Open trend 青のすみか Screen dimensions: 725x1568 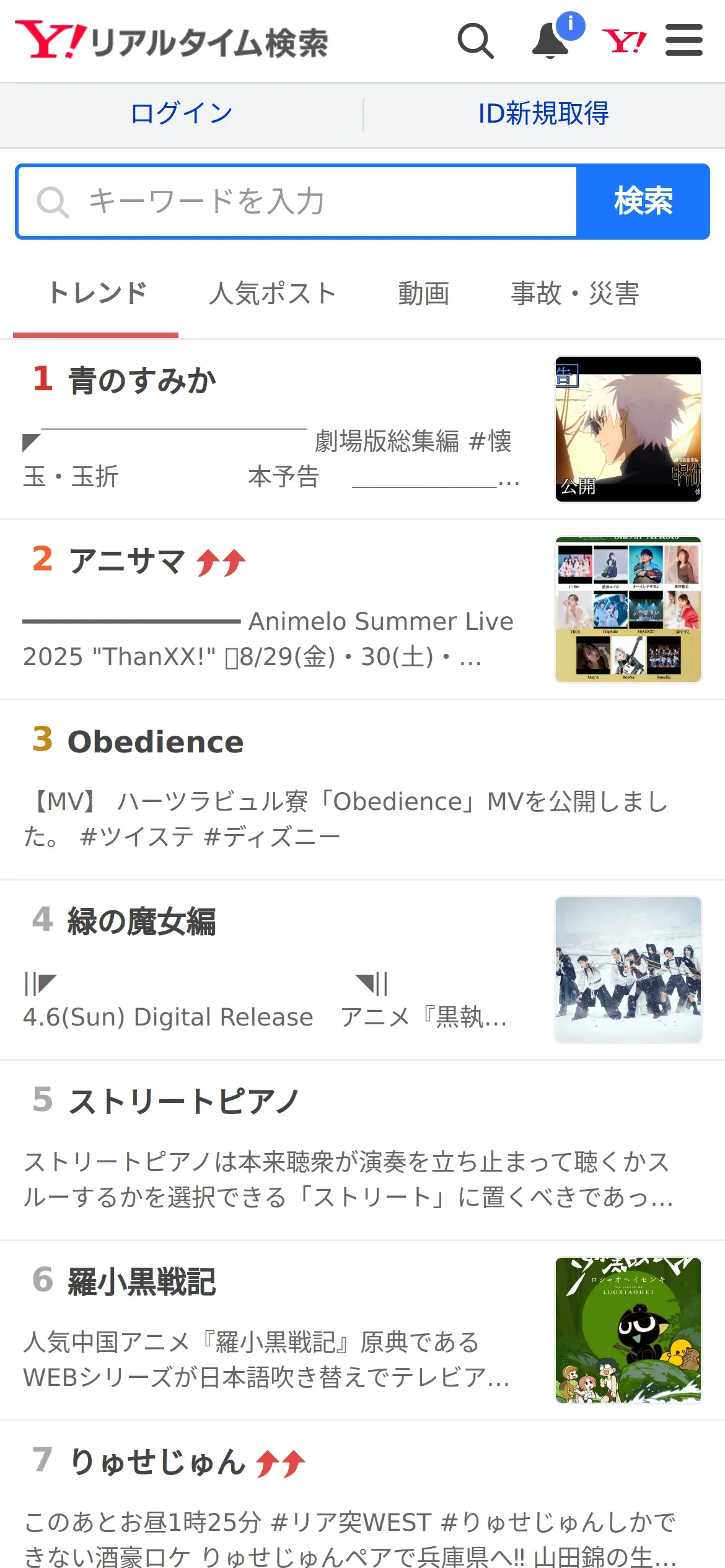pyautogui.click(x=143, y=380)
